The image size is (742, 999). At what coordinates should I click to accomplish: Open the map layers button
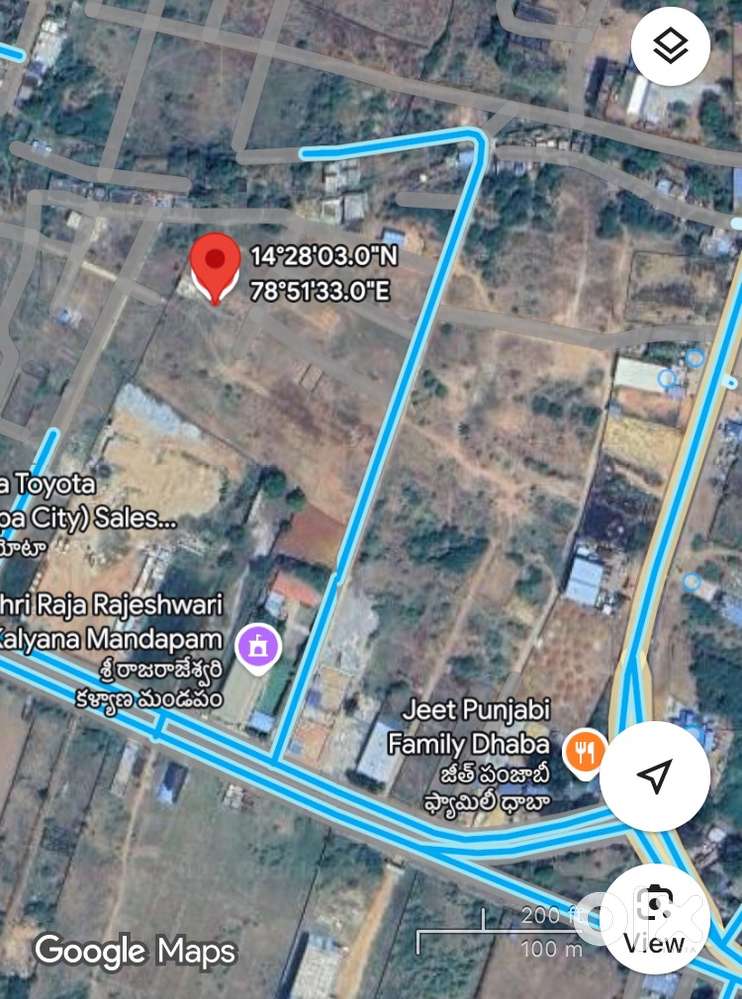[x=670, y=46]
